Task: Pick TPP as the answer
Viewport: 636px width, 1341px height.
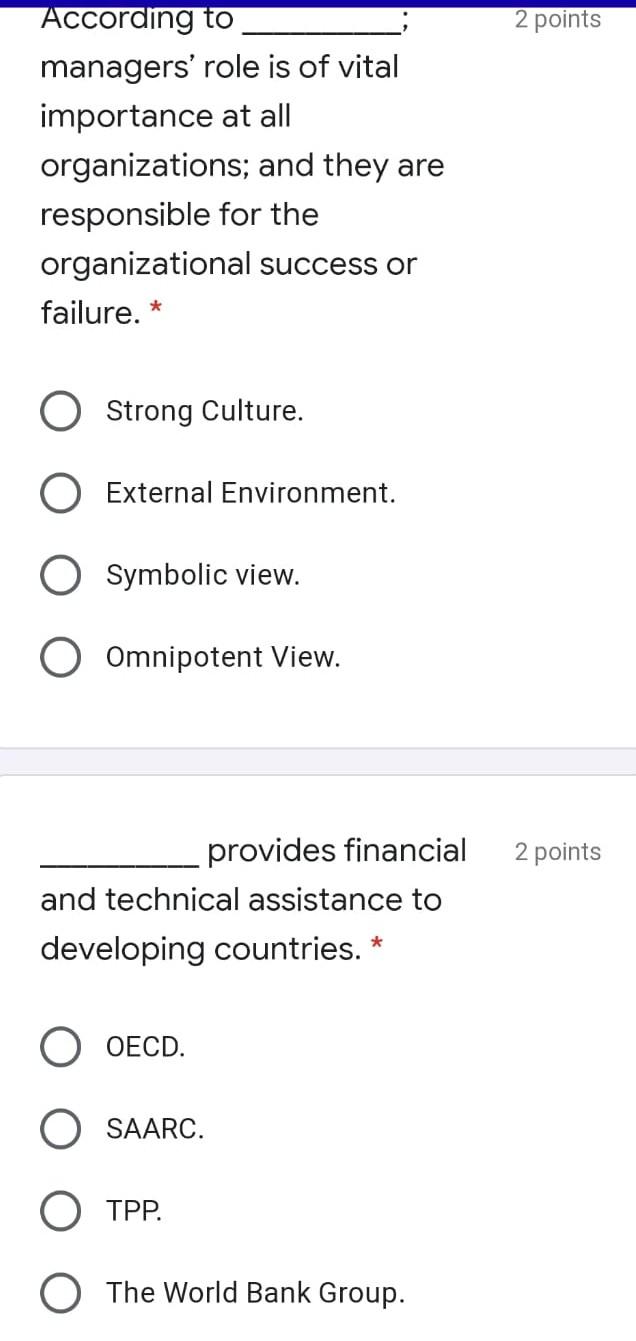Action: coord(61,1212)
